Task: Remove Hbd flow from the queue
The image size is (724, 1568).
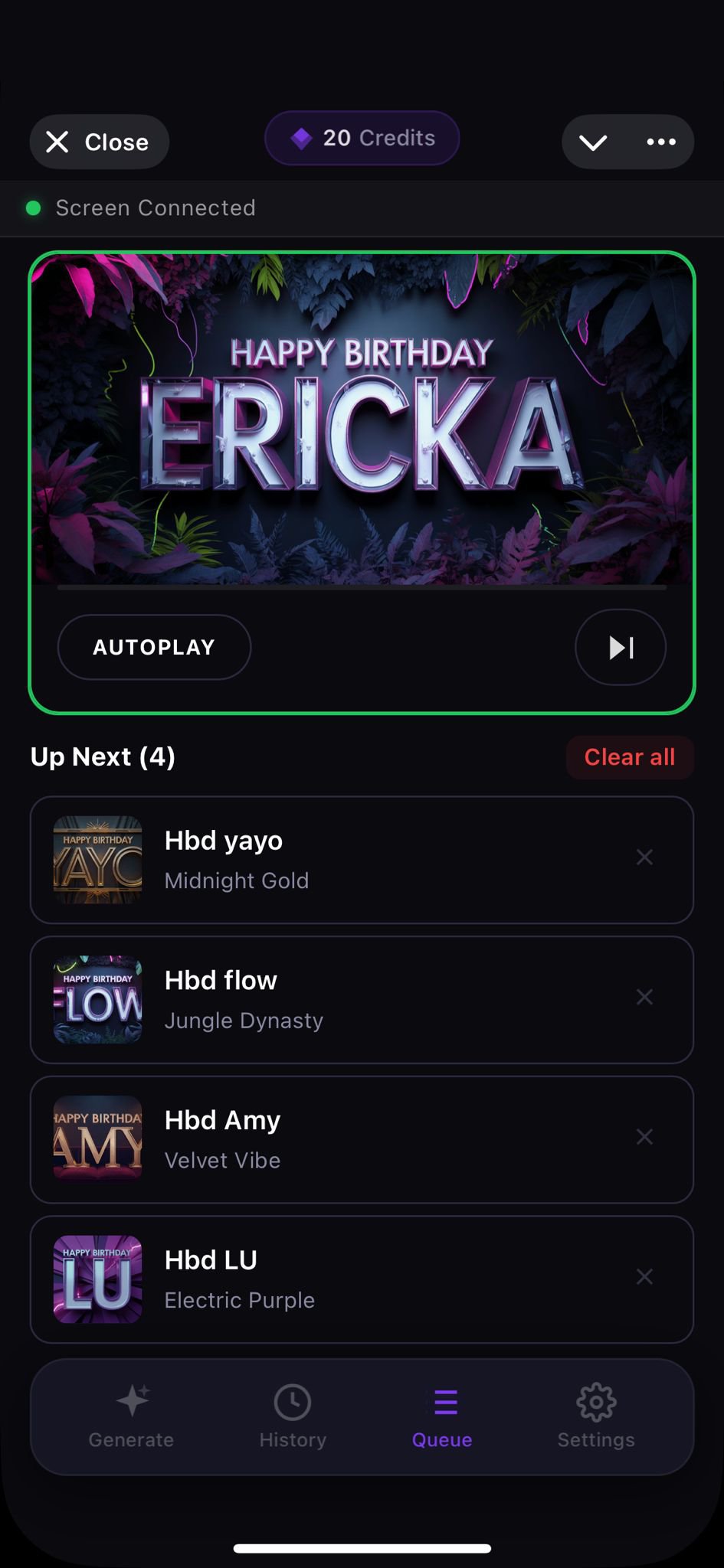Action: coord(645,997)
